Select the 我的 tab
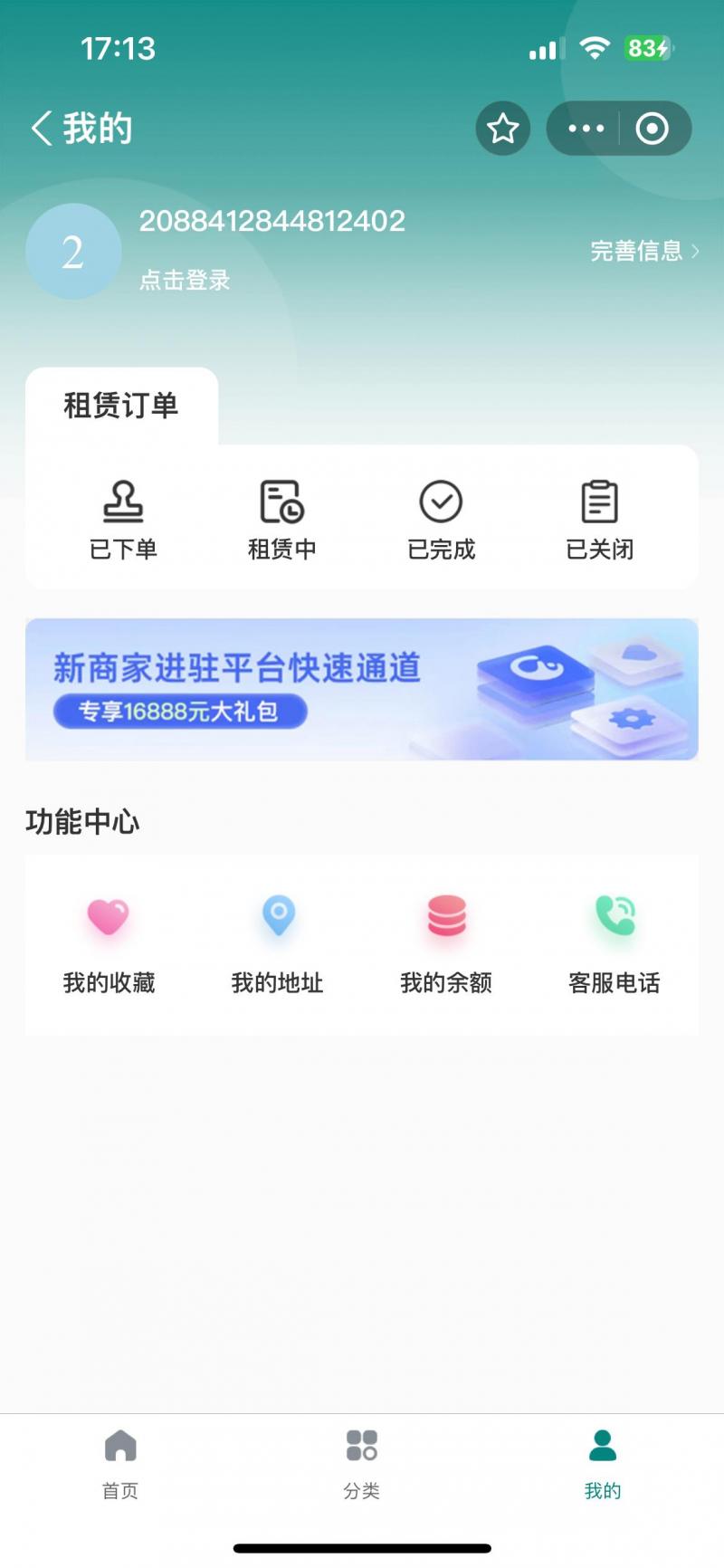724x1568 pixels. point(603,1463)
